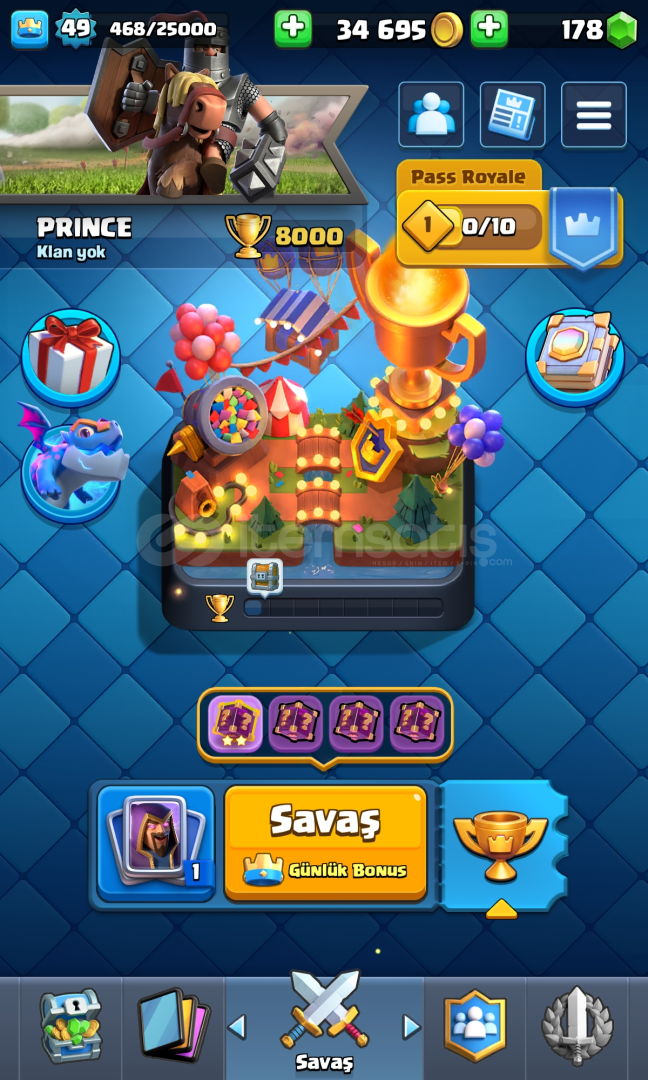
Task: Switch to the cards collection tab
Action: 174,1026
